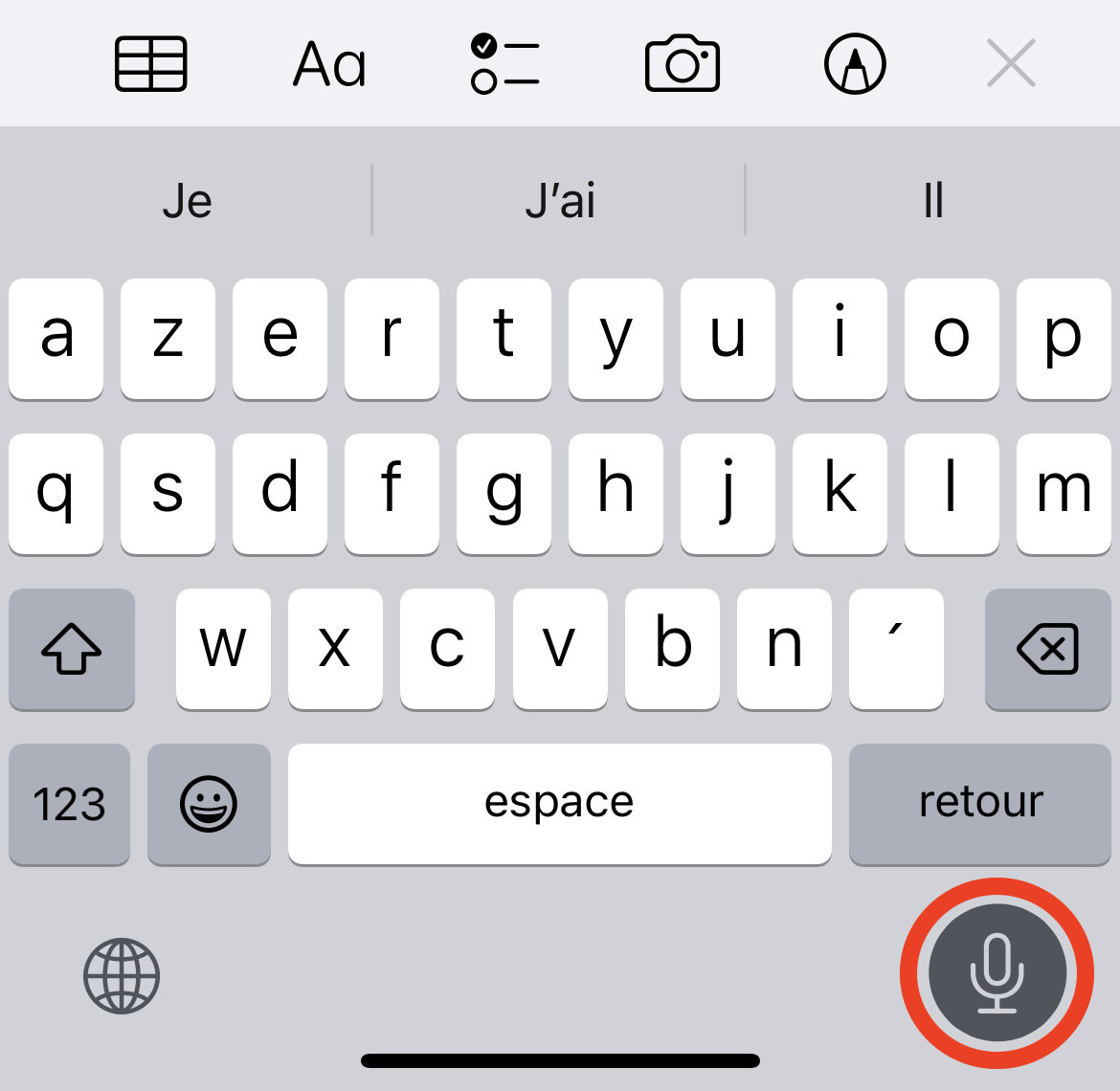Start dictation with the microphone

(x=997, y=972)
